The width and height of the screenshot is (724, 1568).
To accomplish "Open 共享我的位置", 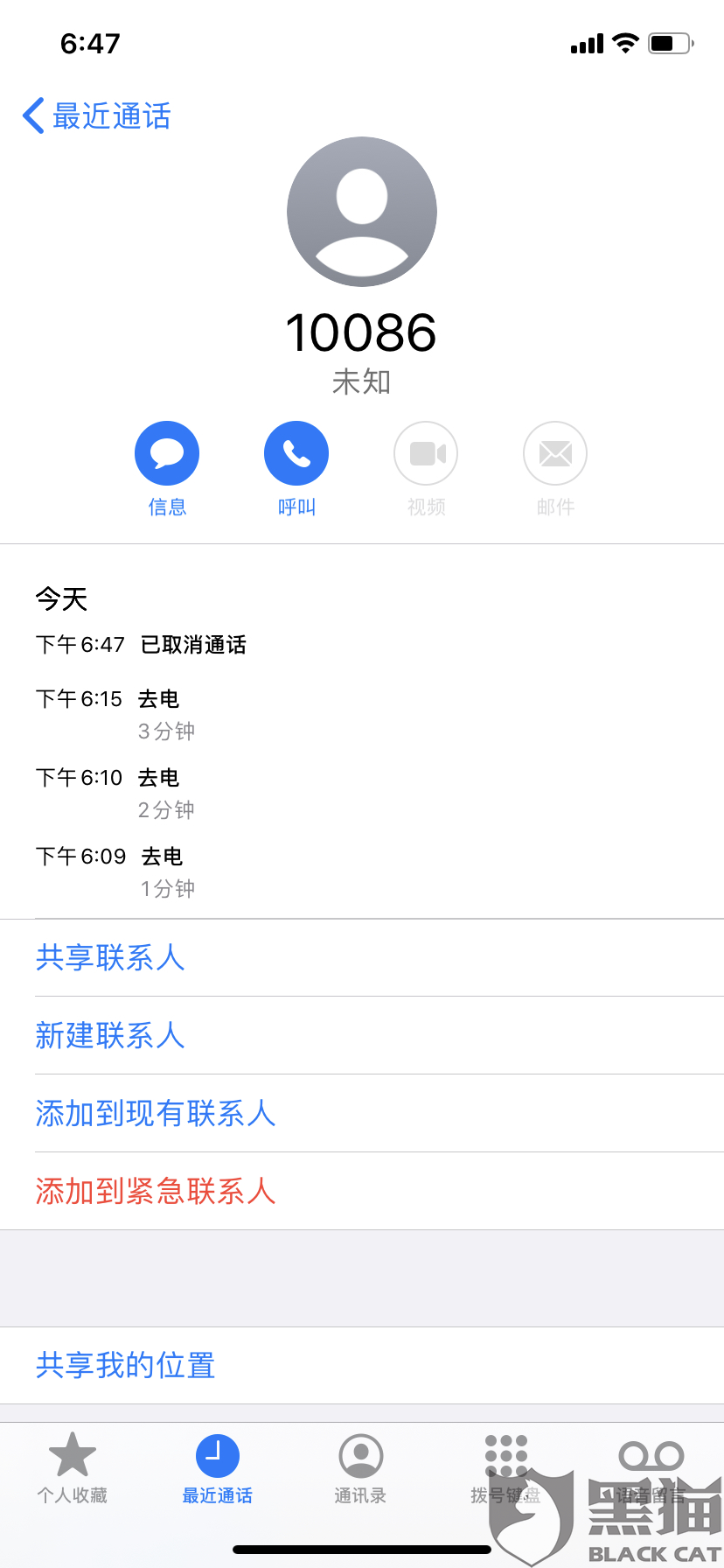I will (126, 1365).
